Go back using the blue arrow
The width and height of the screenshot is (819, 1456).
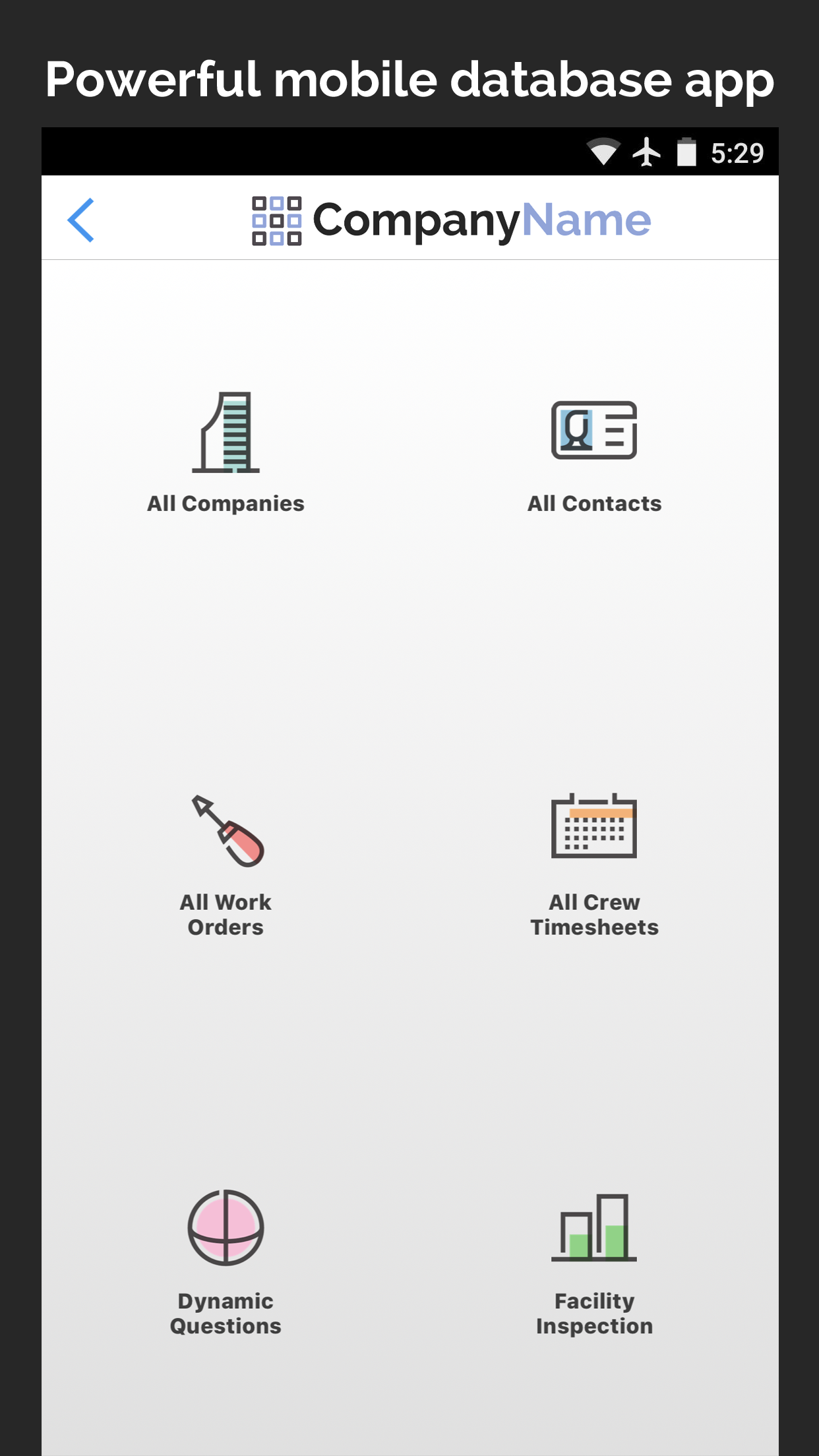coord(80,220)
